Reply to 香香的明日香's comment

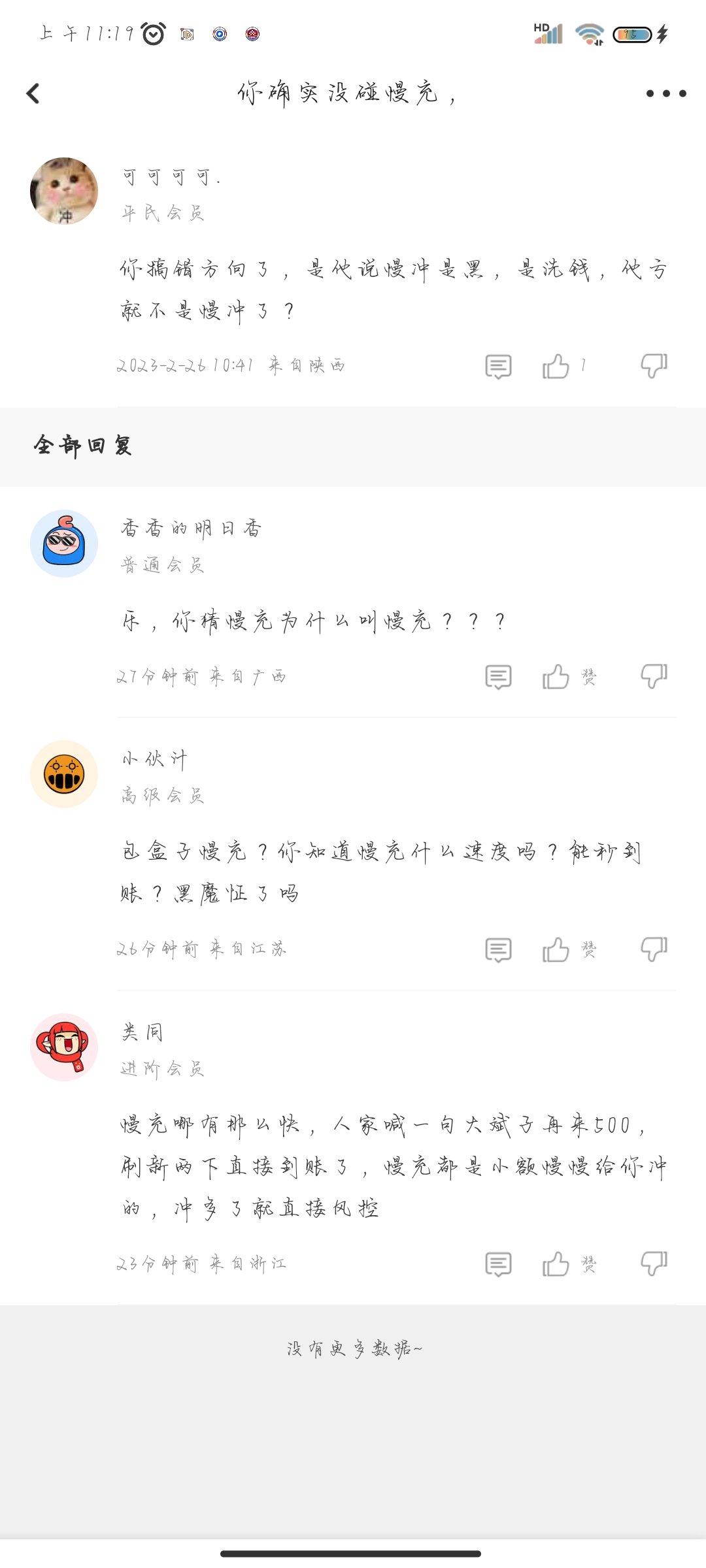pos(498,678)
